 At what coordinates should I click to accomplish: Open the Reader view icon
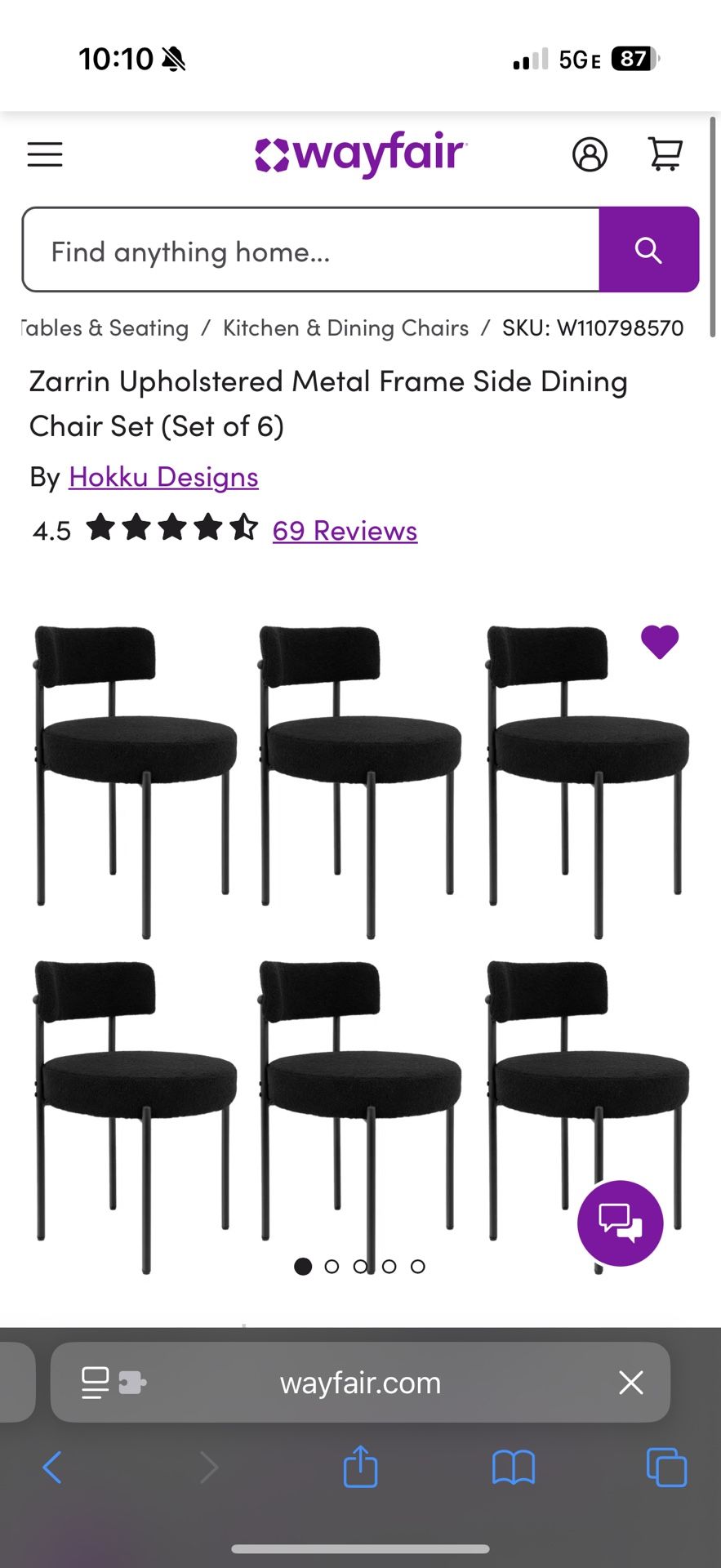coord(96,1383)
